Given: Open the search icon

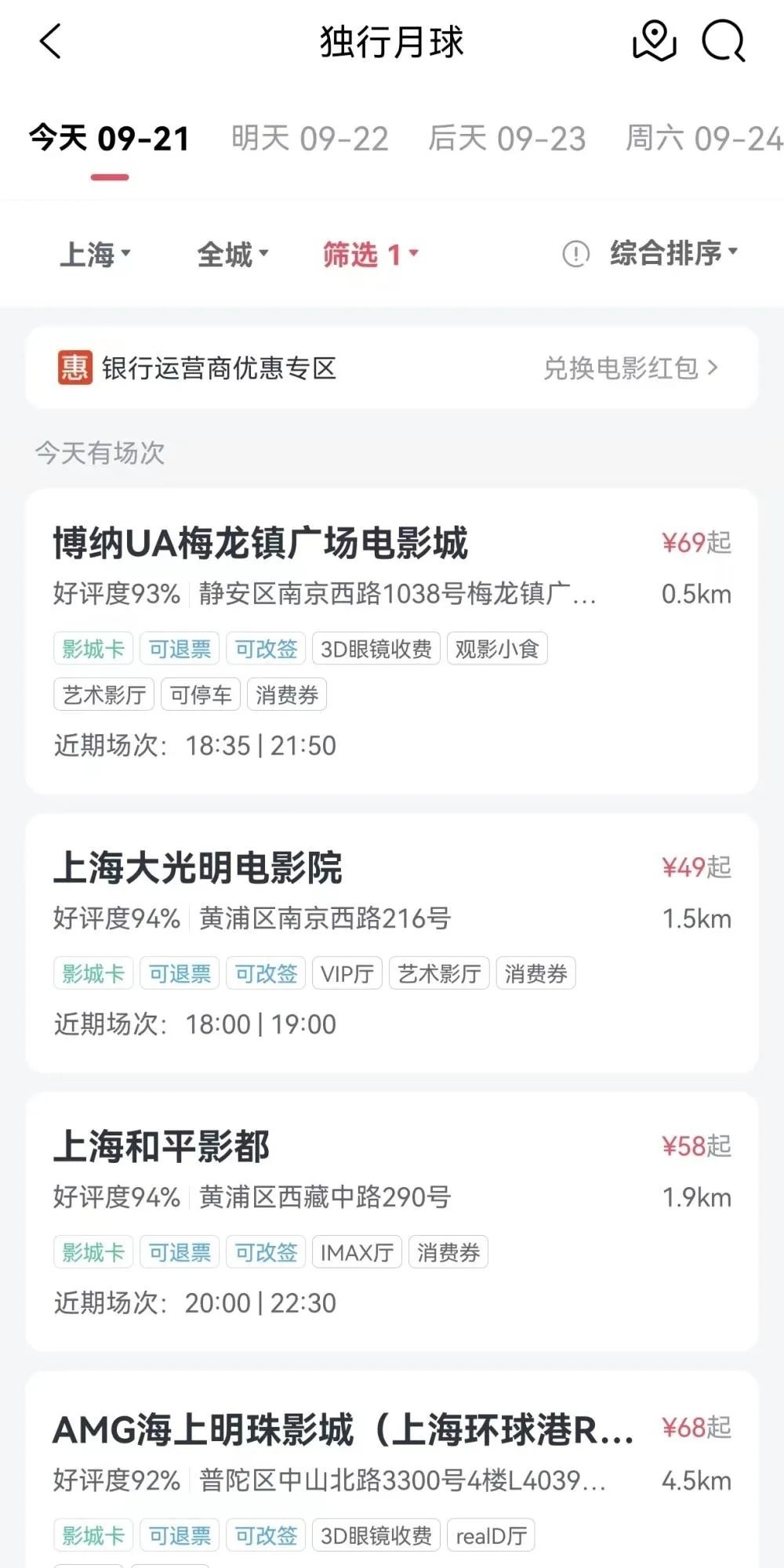Looking at the screenshot, I should 723,42.
